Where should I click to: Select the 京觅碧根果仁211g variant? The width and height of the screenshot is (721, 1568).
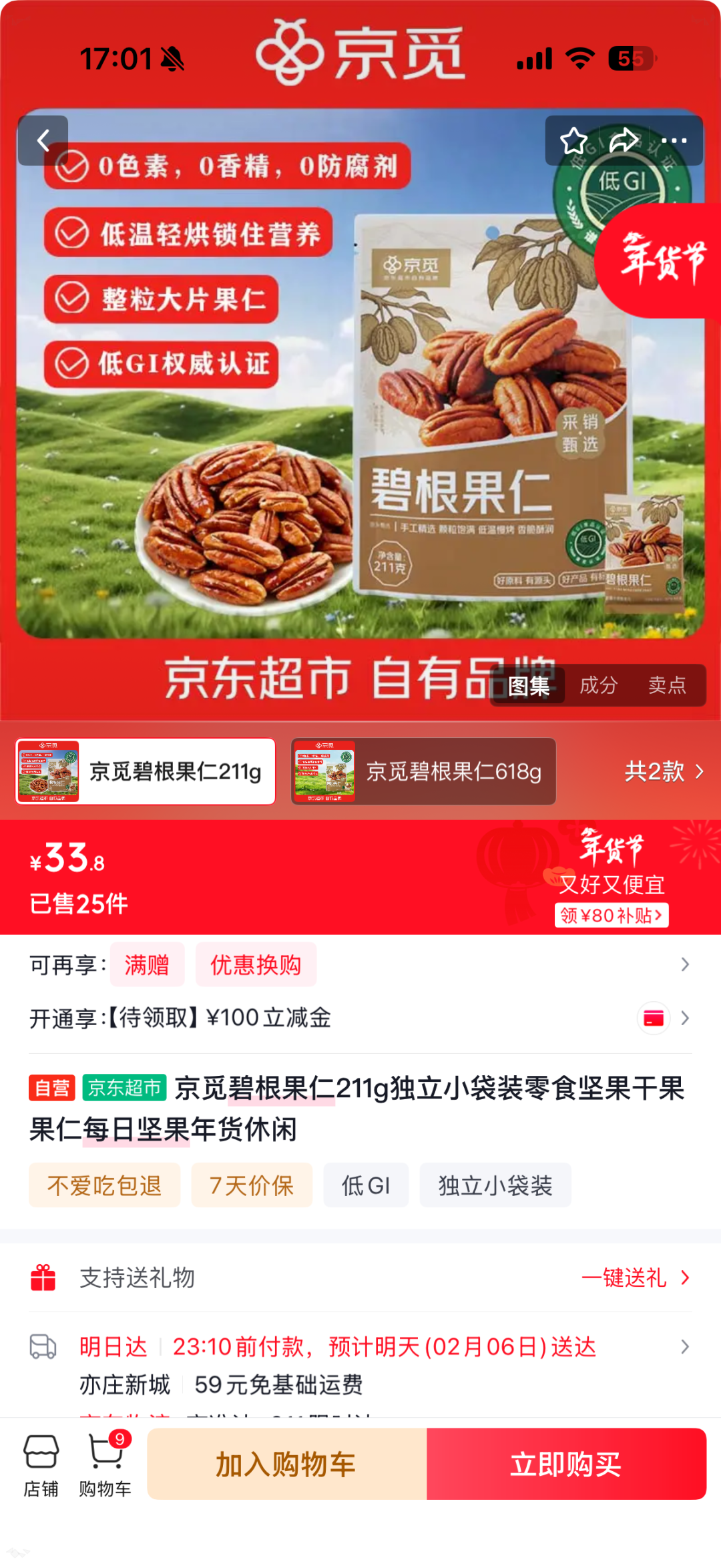[146, 771]
